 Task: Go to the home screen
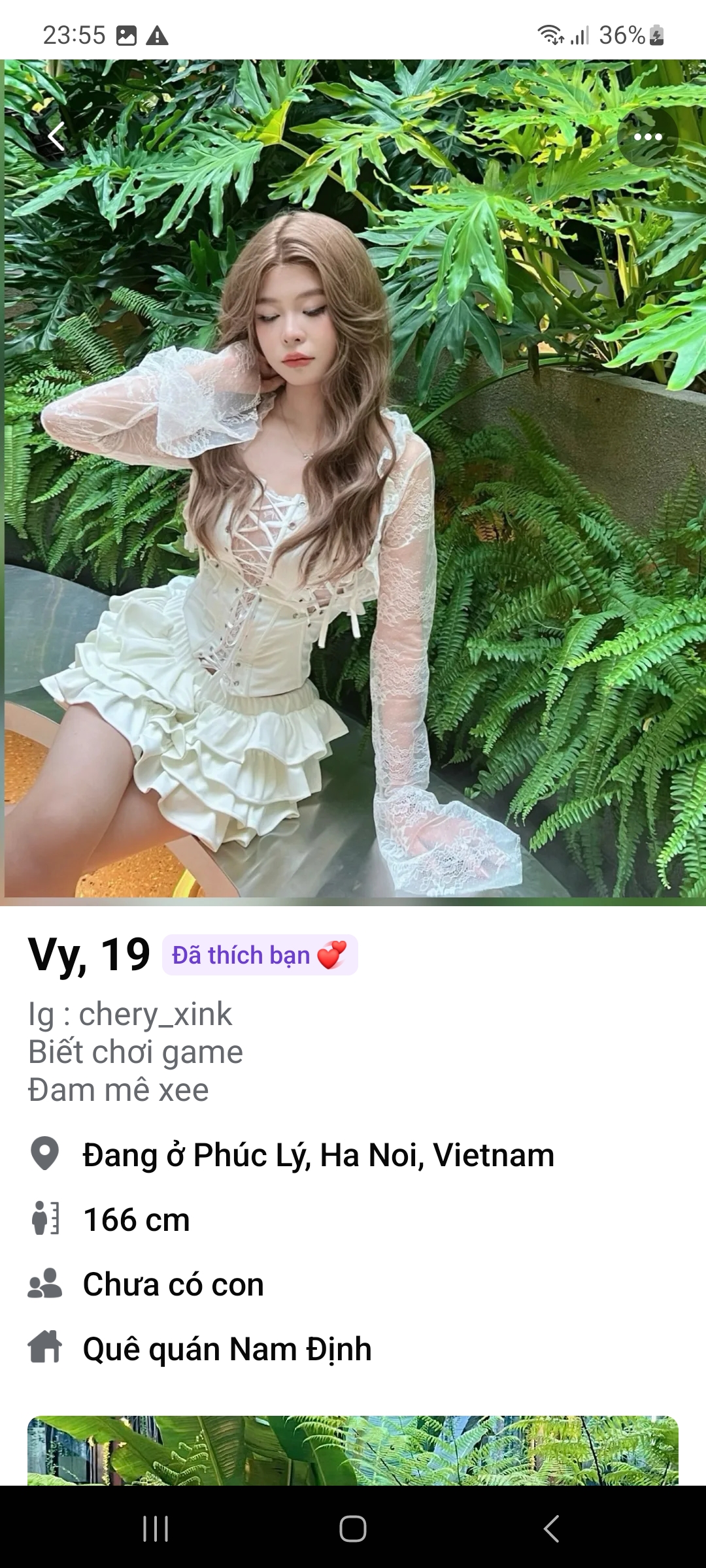[x=353, y=1529]
